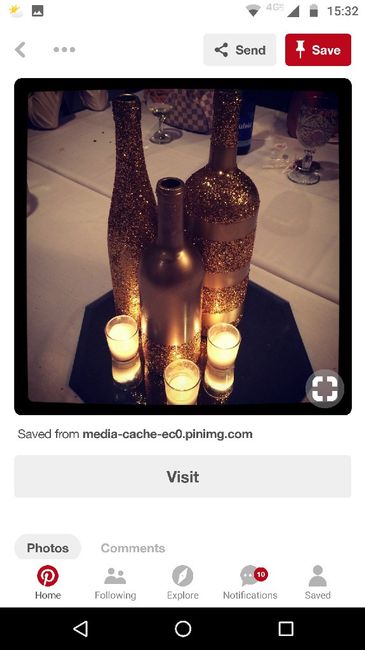The width and height of the screenshot is (365, 650).
Task: Send this pin to someone
Action: click(239, 50)
